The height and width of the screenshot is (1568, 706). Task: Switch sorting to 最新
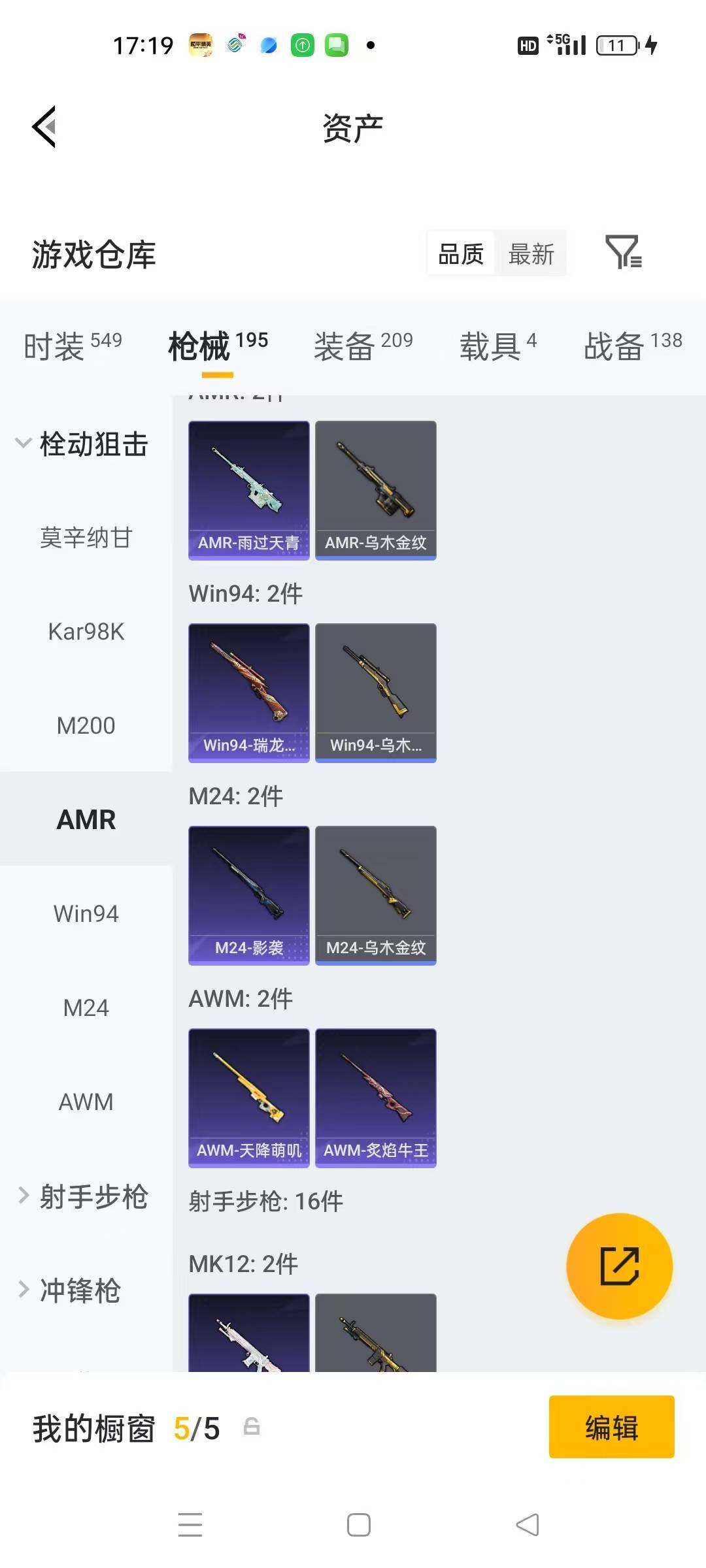531,253
